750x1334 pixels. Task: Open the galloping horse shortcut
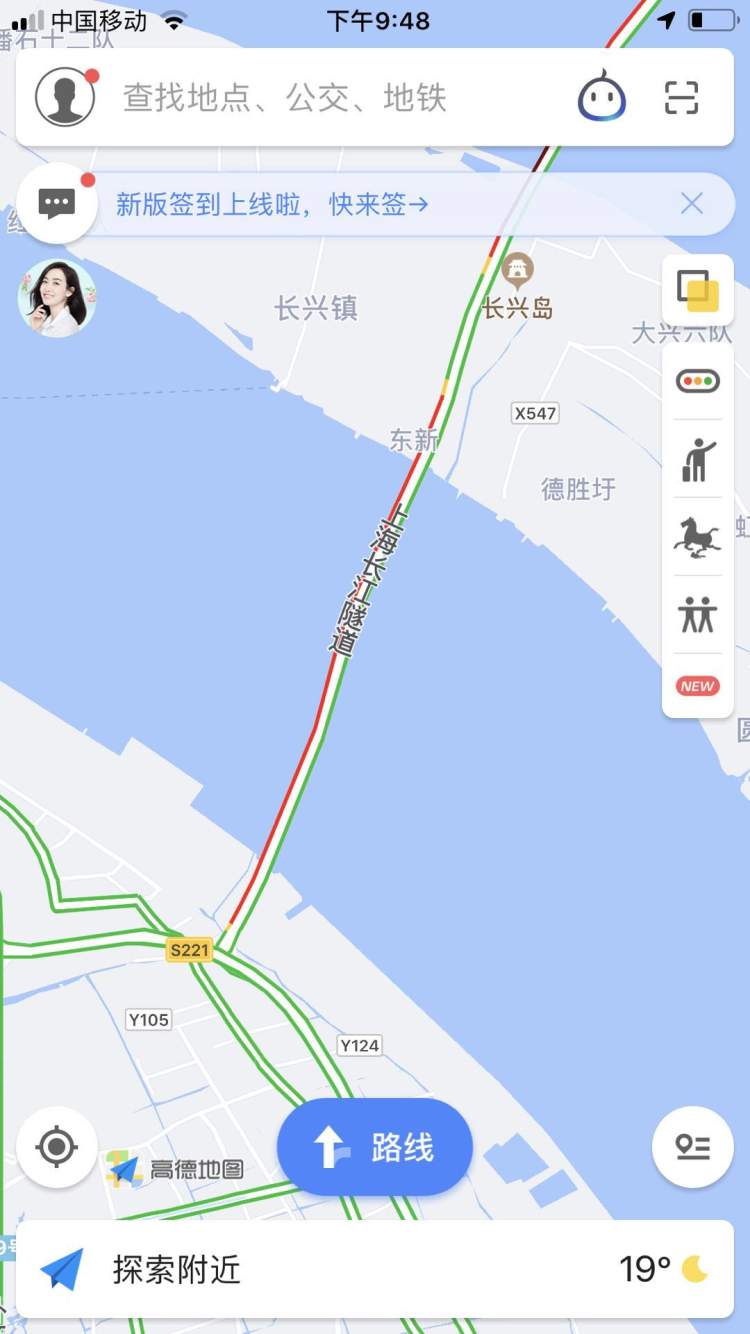(698, 537)
